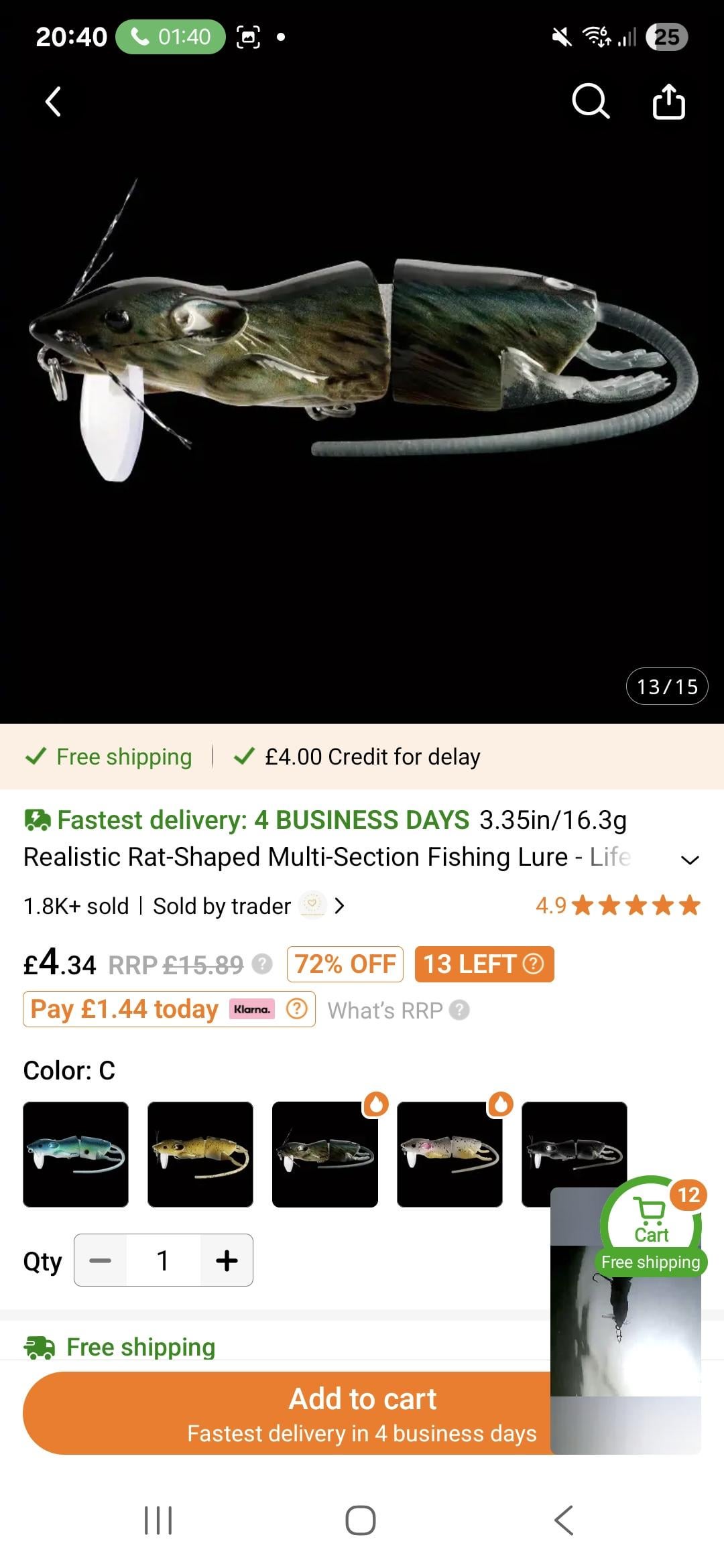This screenshot has width=724, height=1568.
Task: Open What's RRP explanation
Action: point(398,1010)
